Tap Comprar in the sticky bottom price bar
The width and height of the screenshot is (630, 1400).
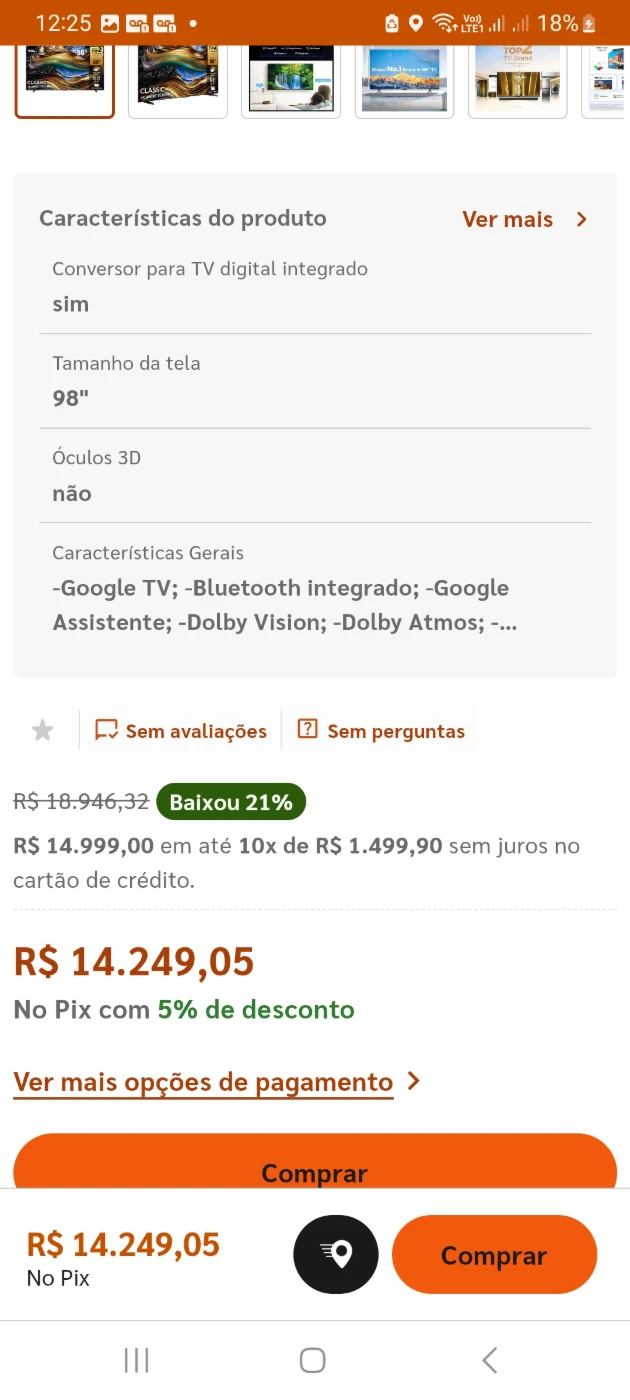pyautogui.click(x=494, y=1255)
